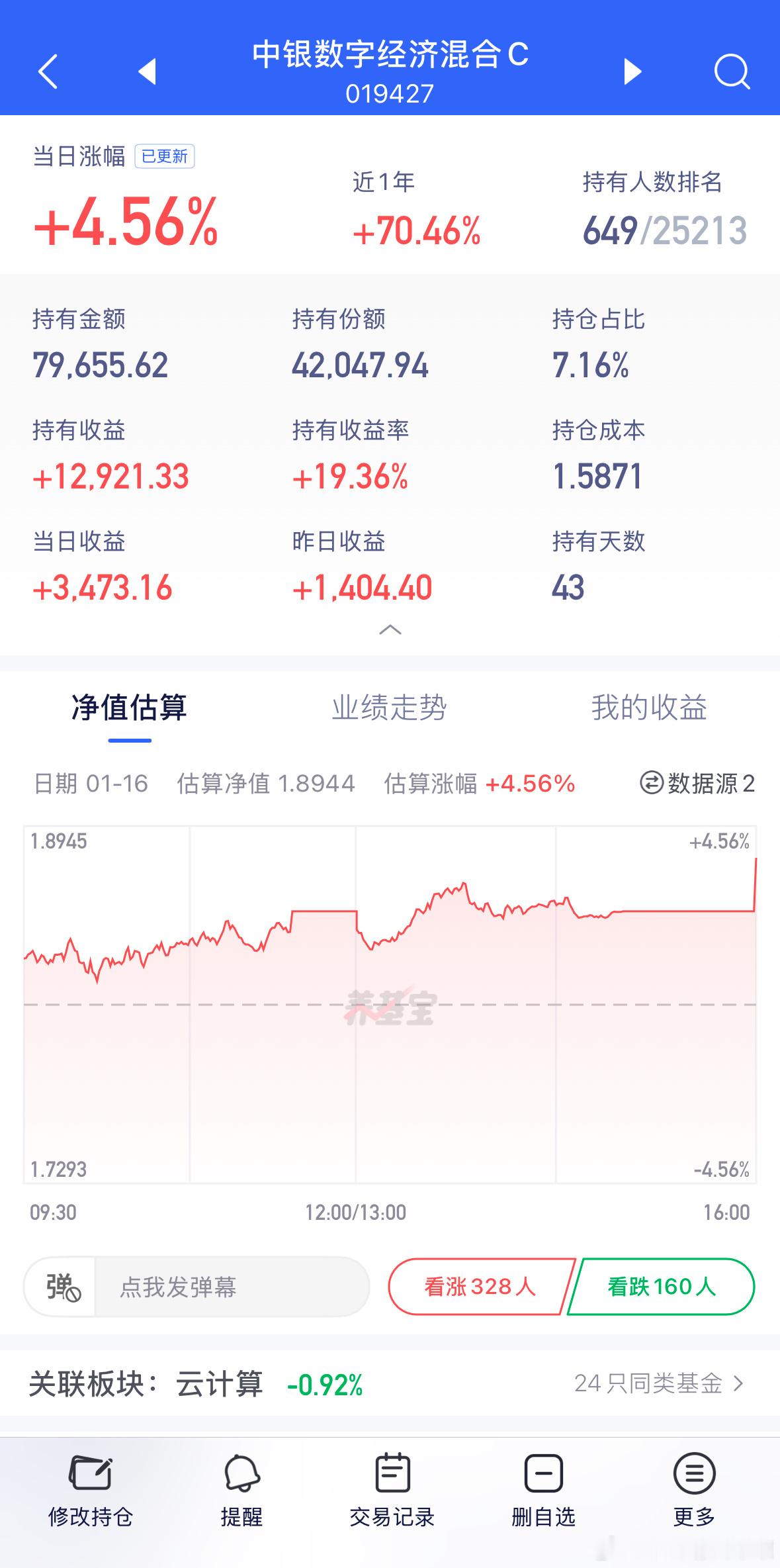Switch data source via 数据源2 toggle
This screenshot has width=780, height=1568.
(695, 784)
